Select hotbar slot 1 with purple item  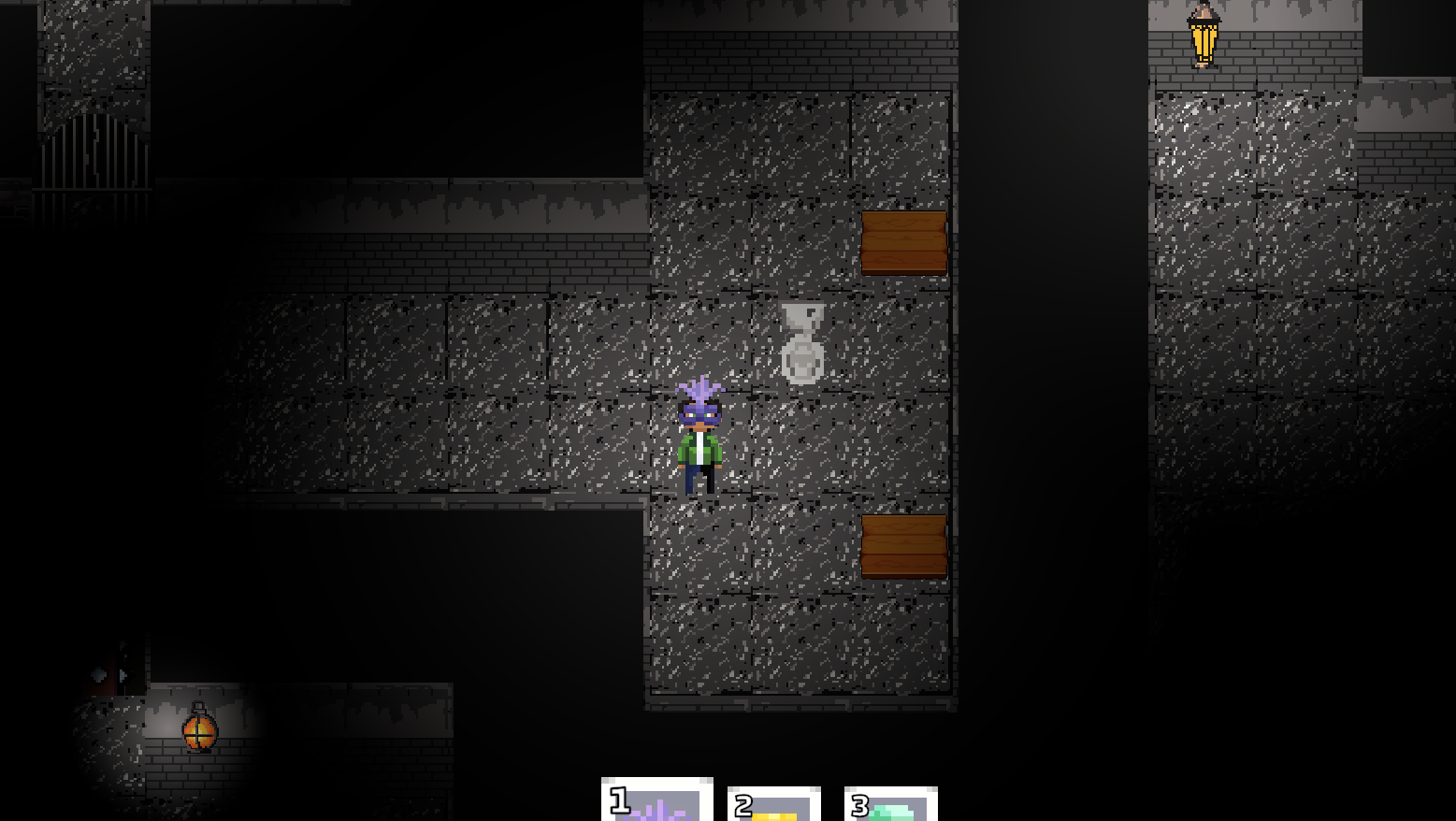(656, 801)
